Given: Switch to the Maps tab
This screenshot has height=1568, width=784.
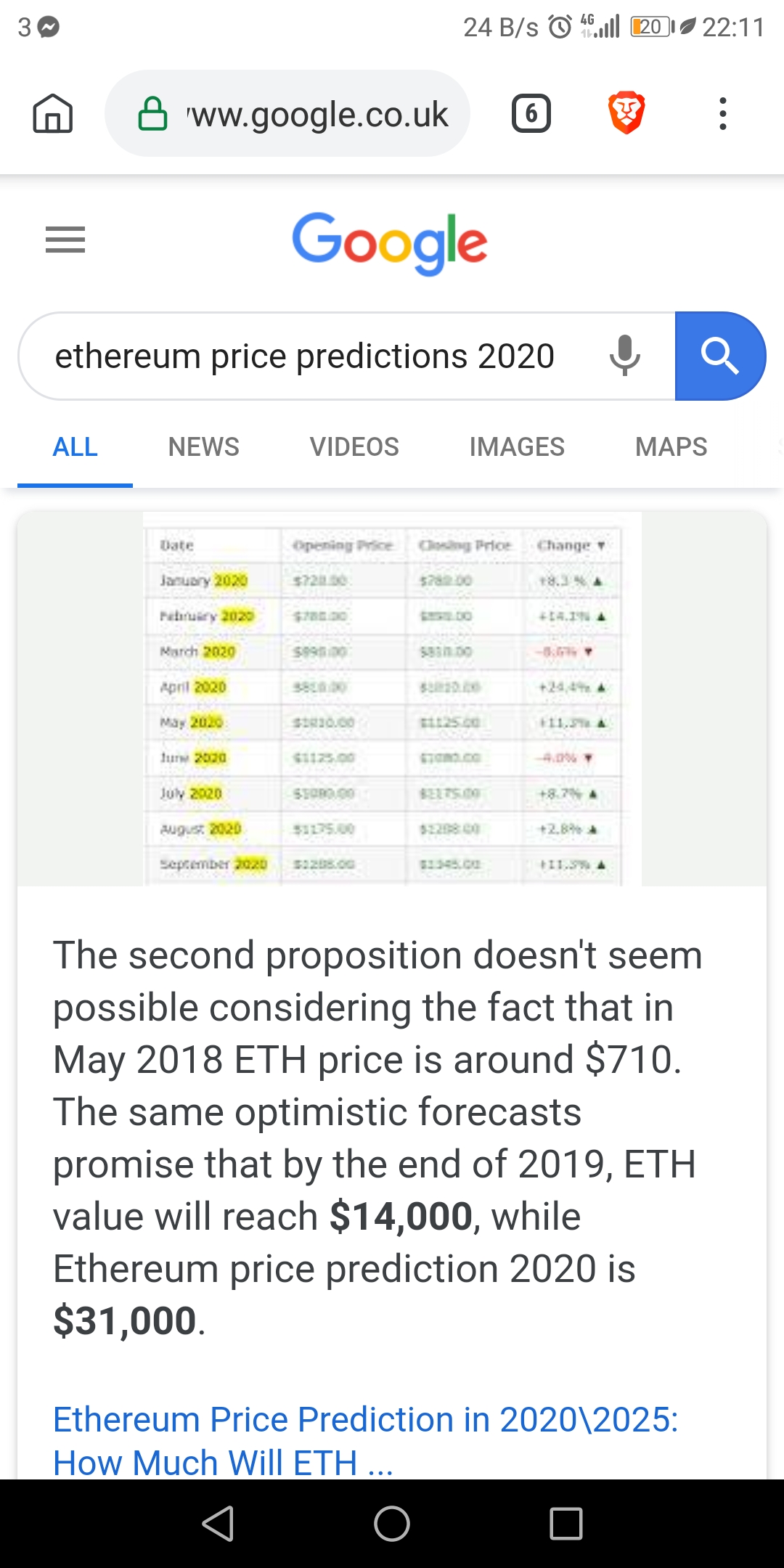Looking at the screenshot, I should click(x=671, y=446).
